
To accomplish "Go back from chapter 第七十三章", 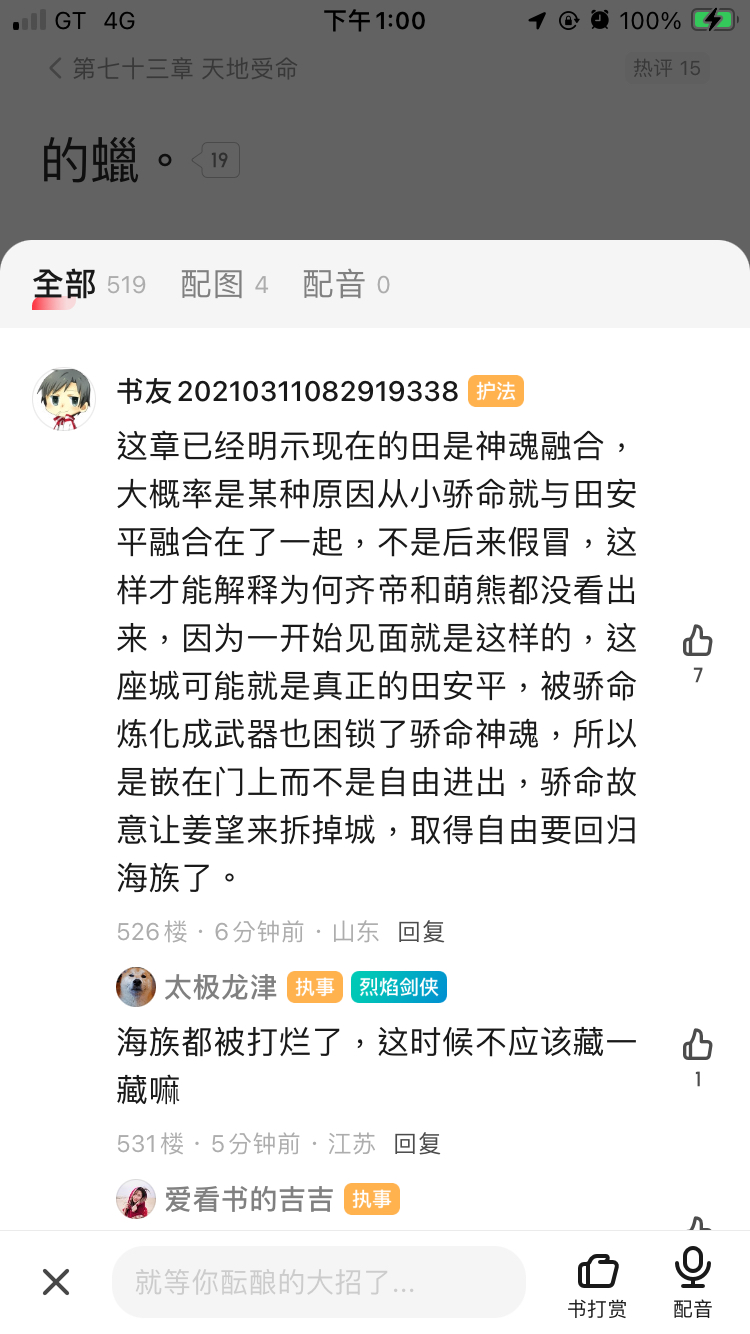I will tap(56, 69).
